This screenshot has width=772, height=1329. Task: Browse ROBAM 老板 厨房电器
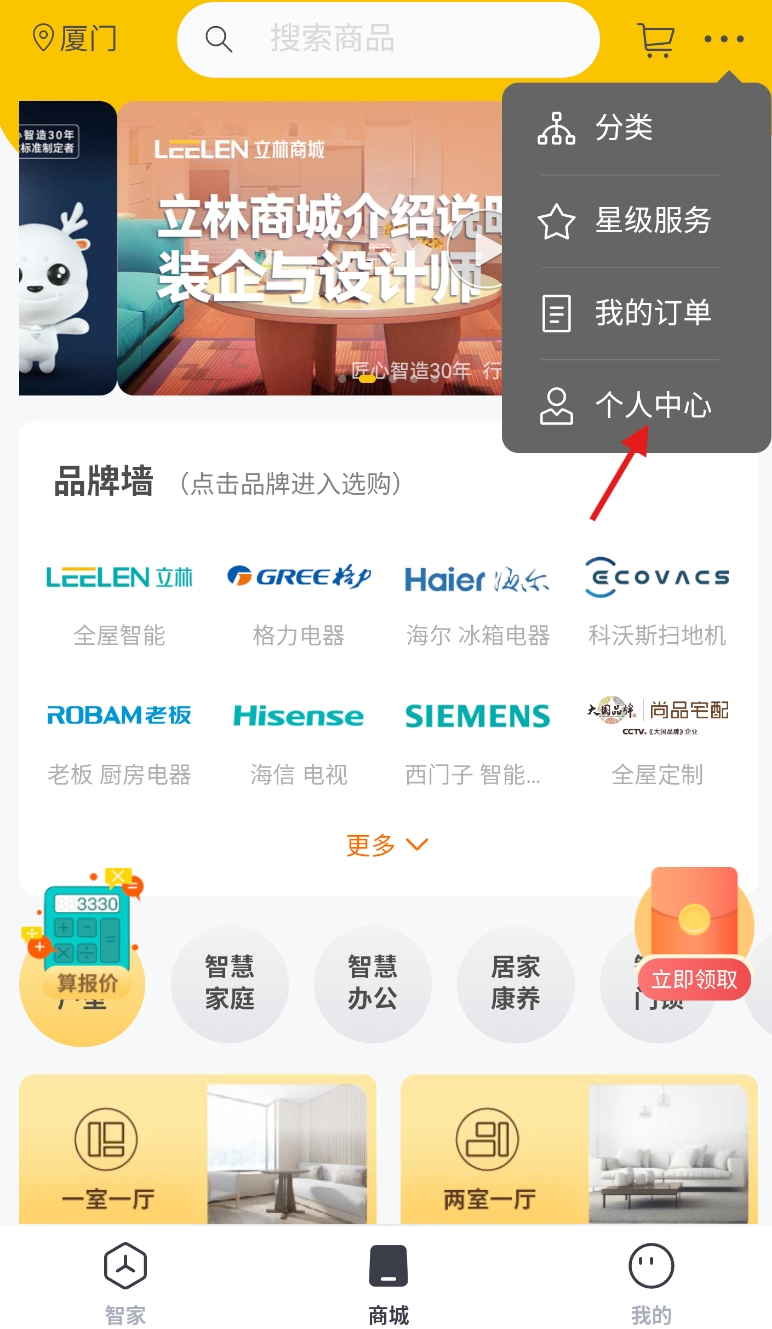point(119,738)
